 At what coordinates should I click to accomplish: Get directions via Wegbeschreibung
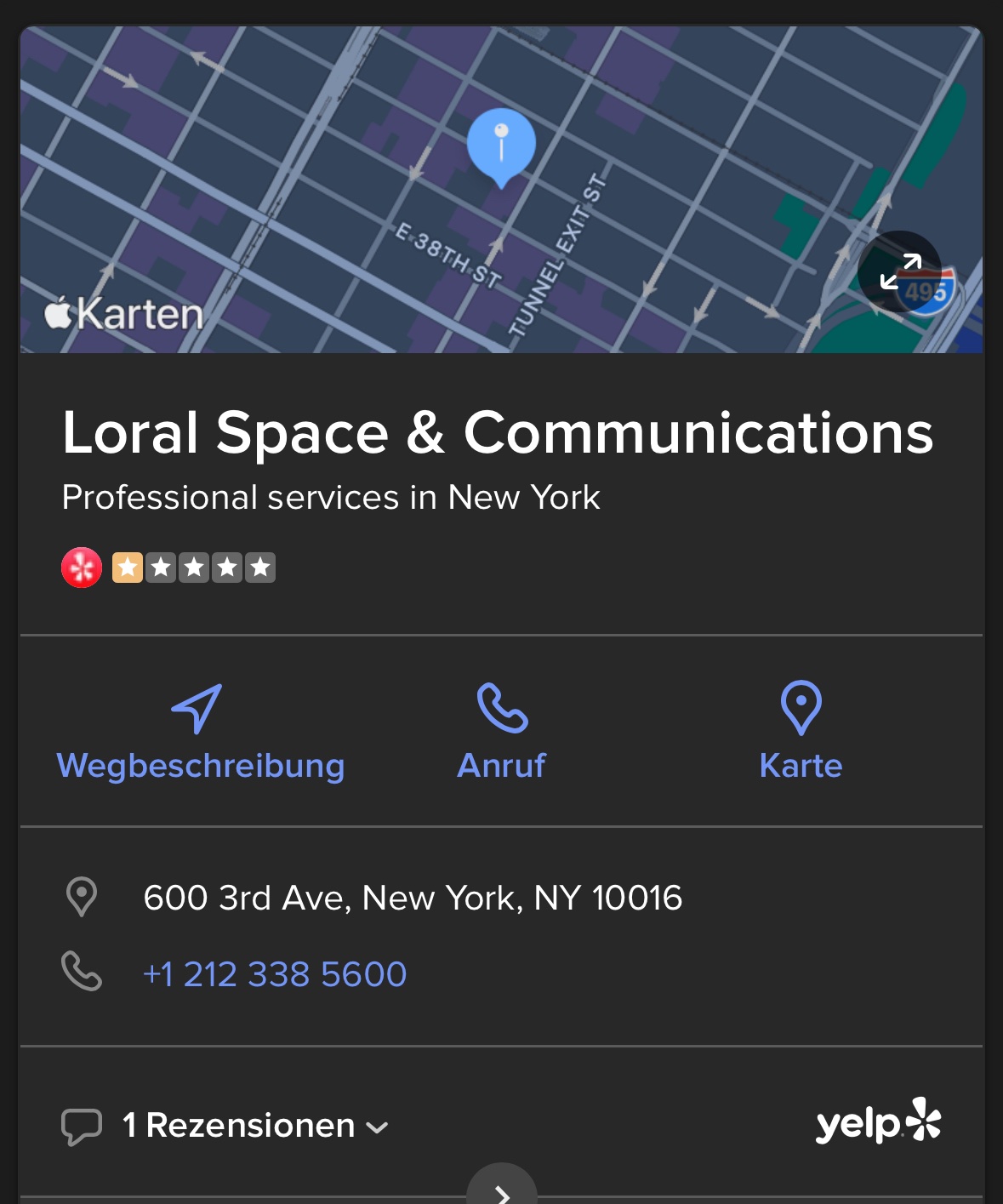coord(200,732)
